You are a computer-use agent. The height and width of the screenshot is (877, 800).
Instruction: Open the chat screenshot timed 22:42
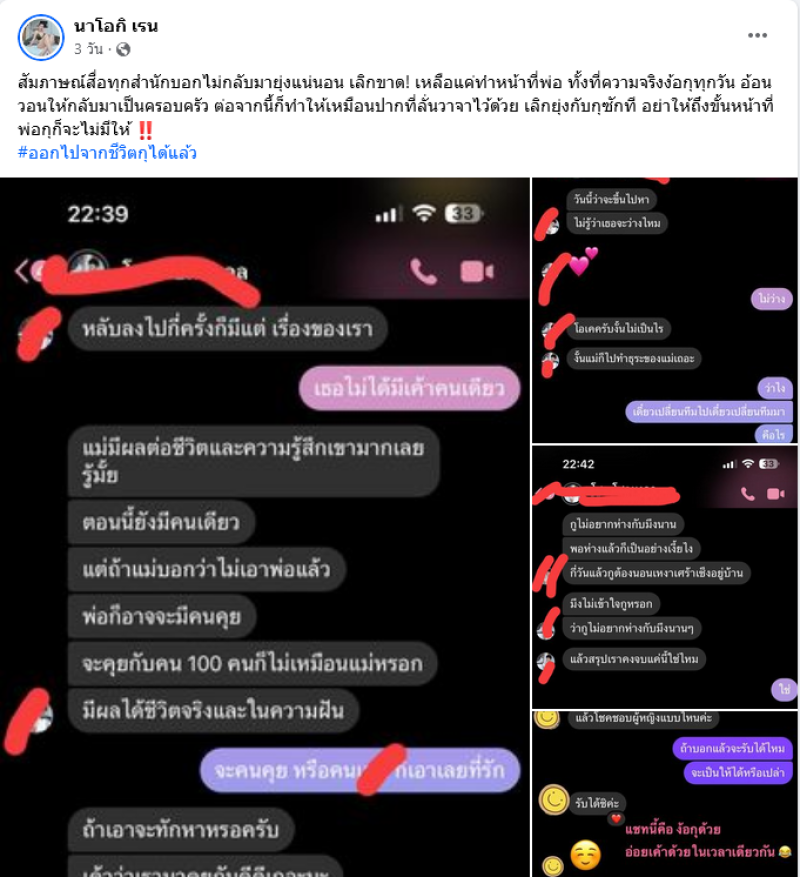[x=664, y=578]
